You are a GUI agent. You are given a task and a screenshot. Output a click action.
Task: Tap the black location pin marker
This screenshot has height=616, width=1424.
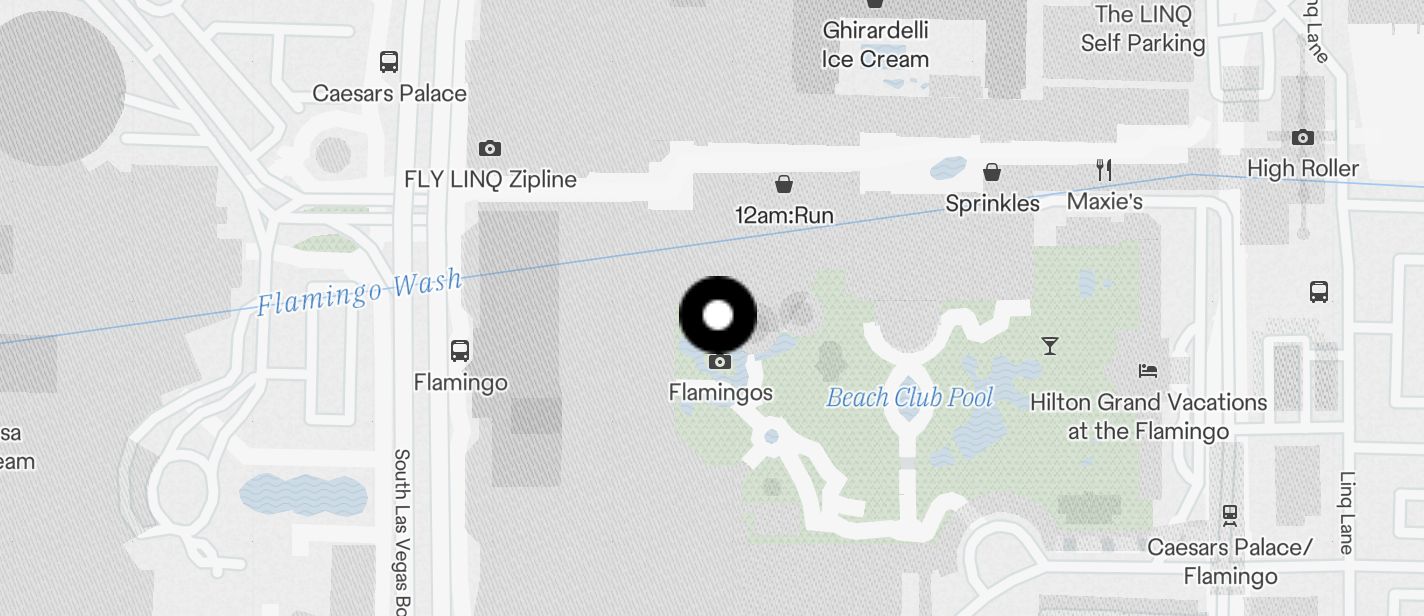coord(718,315)
